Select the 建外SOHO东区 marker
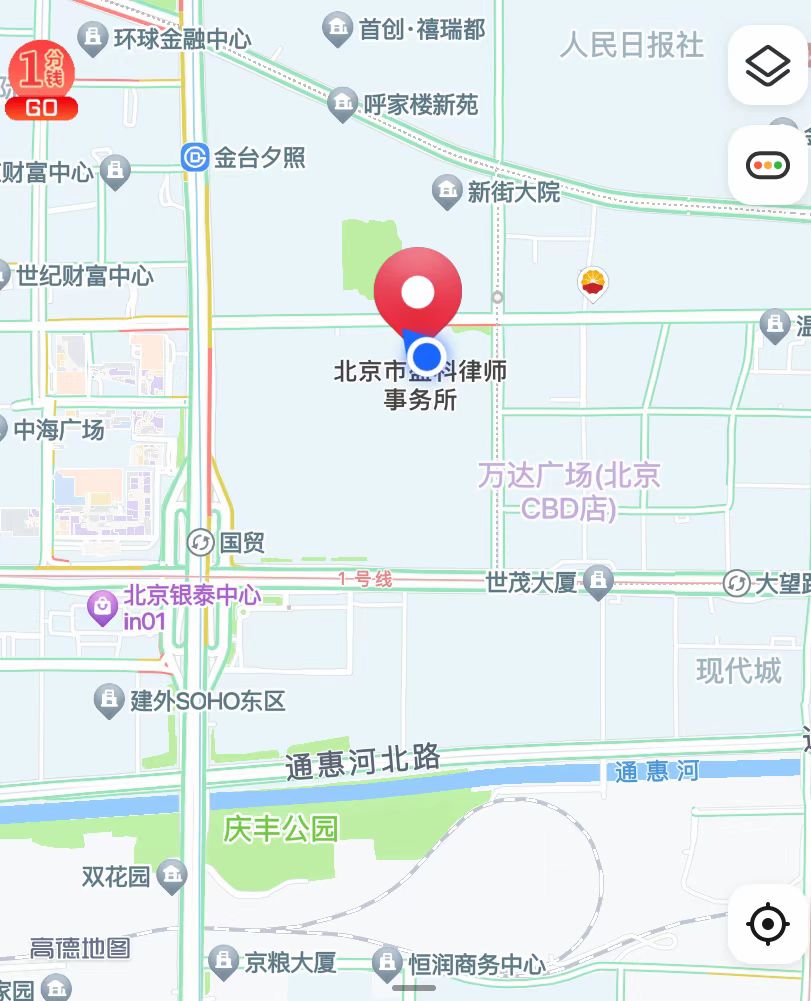The image size is (811, 1001). click(x=108, y=701)
